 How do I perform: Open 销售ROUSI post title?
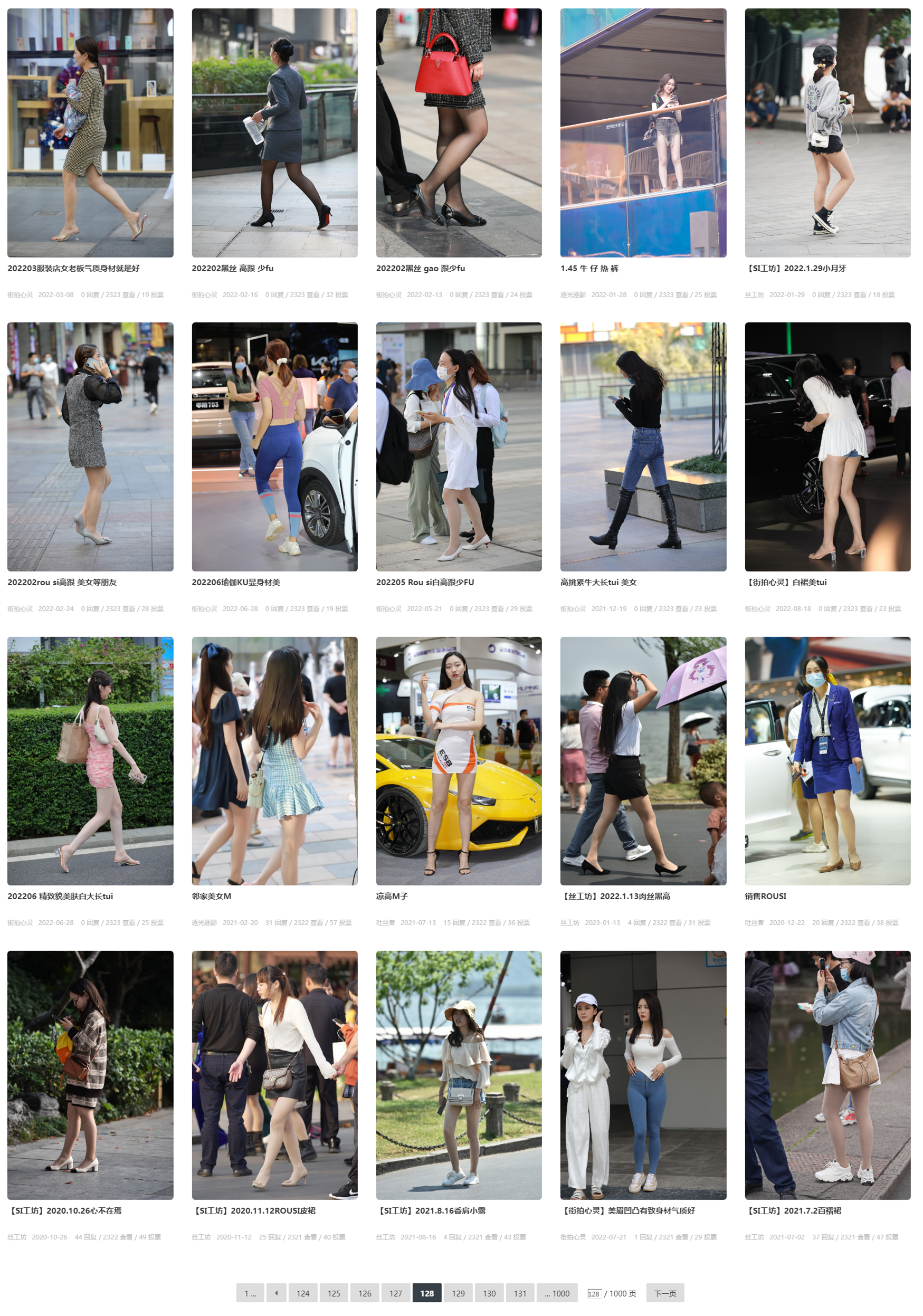[x=765, y=896]
